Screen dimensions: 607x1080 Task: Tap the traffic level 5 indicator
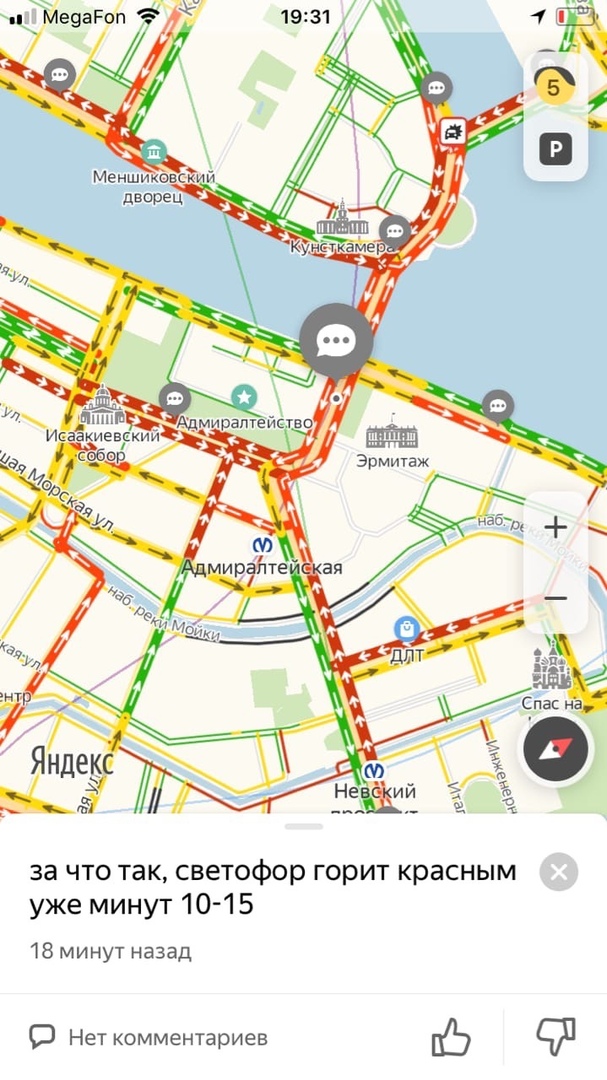pyautogui.click(x=554, y=87)
